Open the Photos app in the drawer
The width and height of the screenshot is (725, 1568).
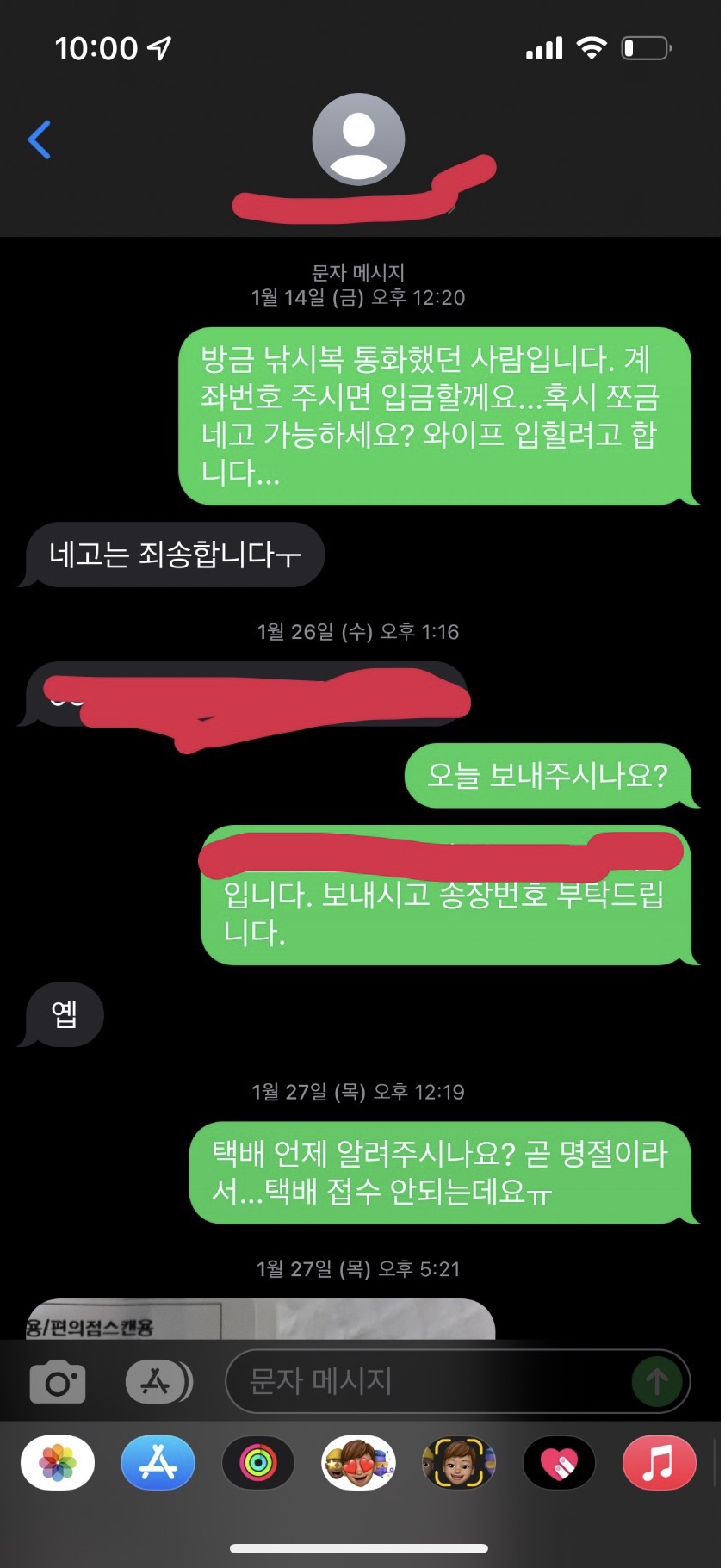tap(58, 1462)
